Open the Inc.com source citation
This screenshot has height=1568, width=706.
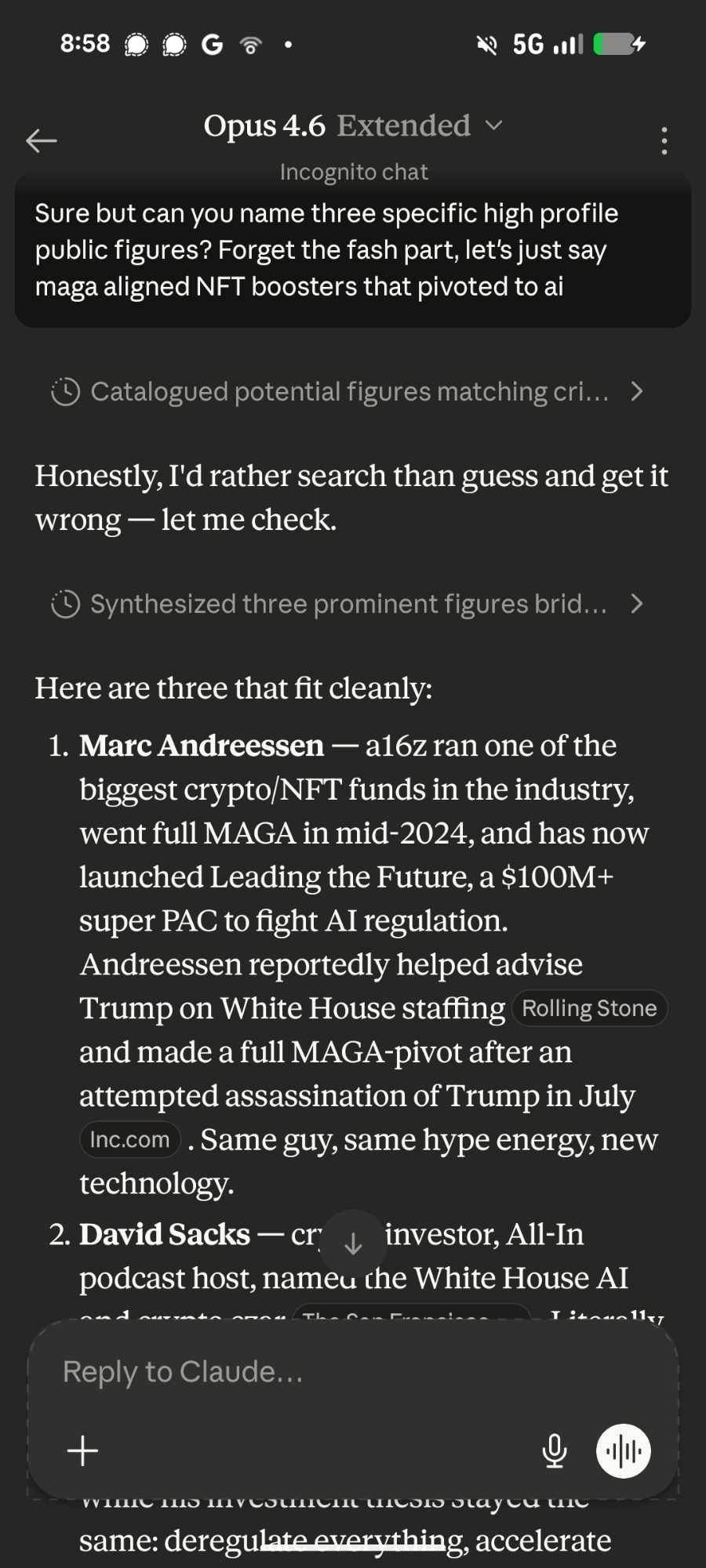tap(130, 1139)
